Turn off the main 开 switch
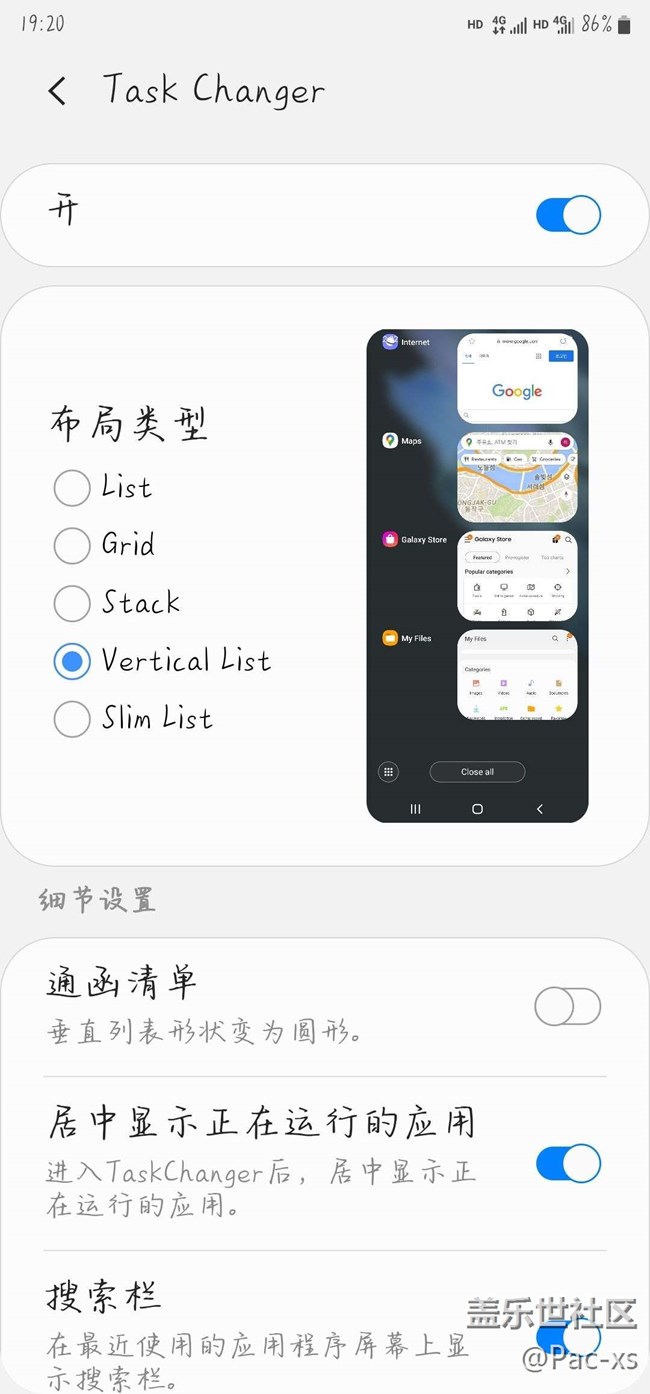This screenshot has width=650, height=1394. 568,215
